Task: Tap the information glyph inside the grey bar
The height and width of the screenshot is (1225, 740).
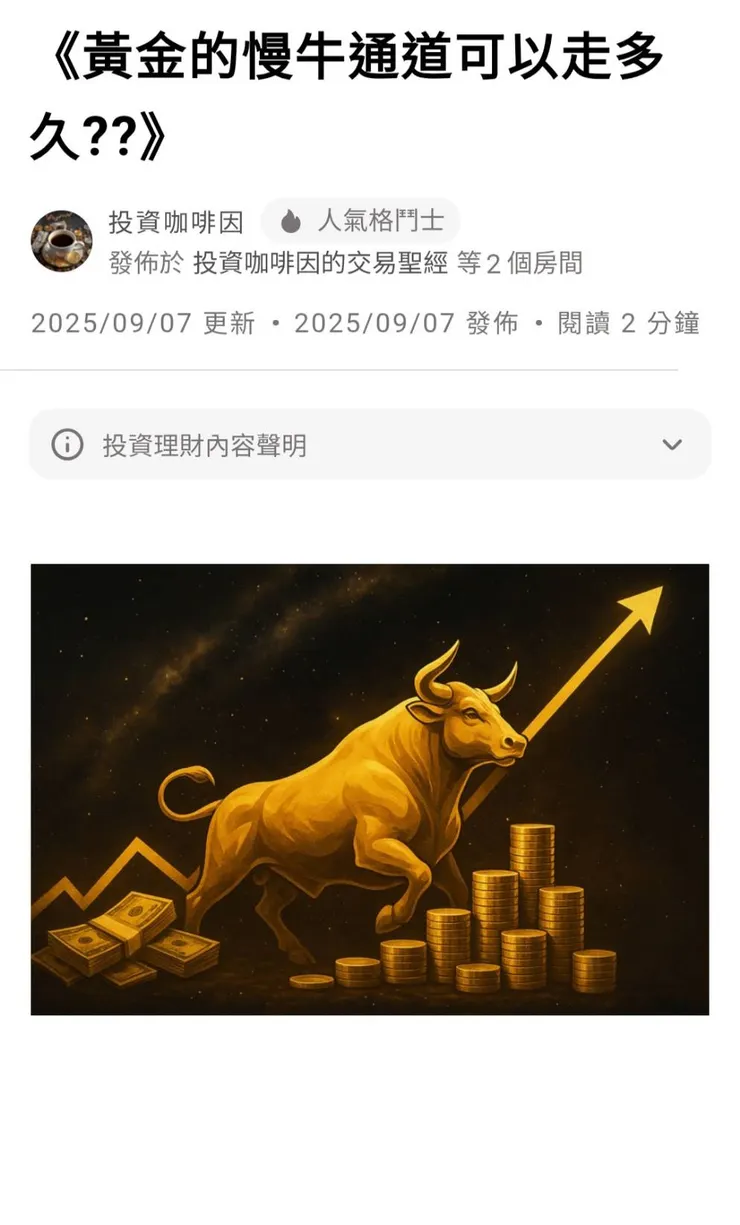Action: pos(66,446)
